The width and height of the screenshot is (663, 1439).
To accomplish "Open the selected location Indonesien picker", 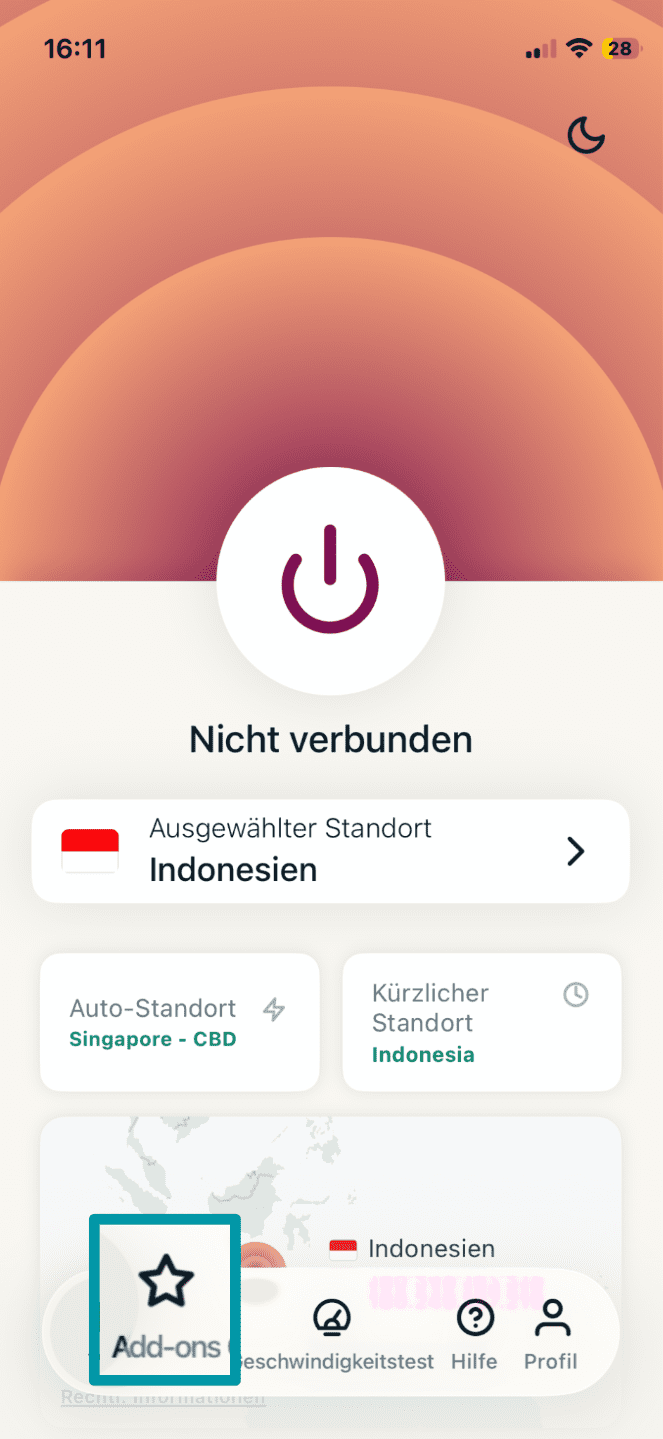I will coord(331,851).
